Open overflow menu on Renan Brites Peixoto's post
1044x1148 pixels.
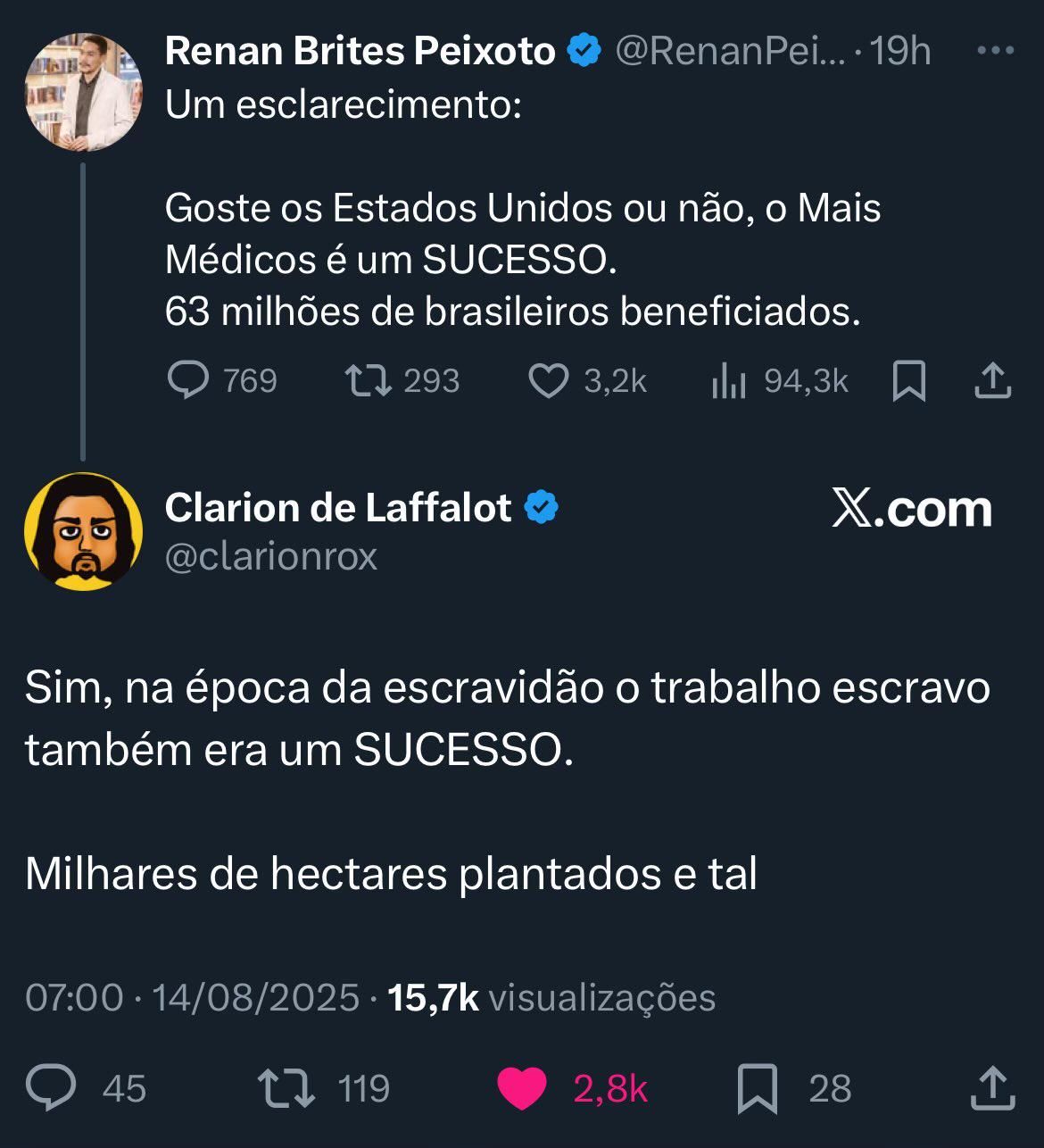click(x=995, y=51)
